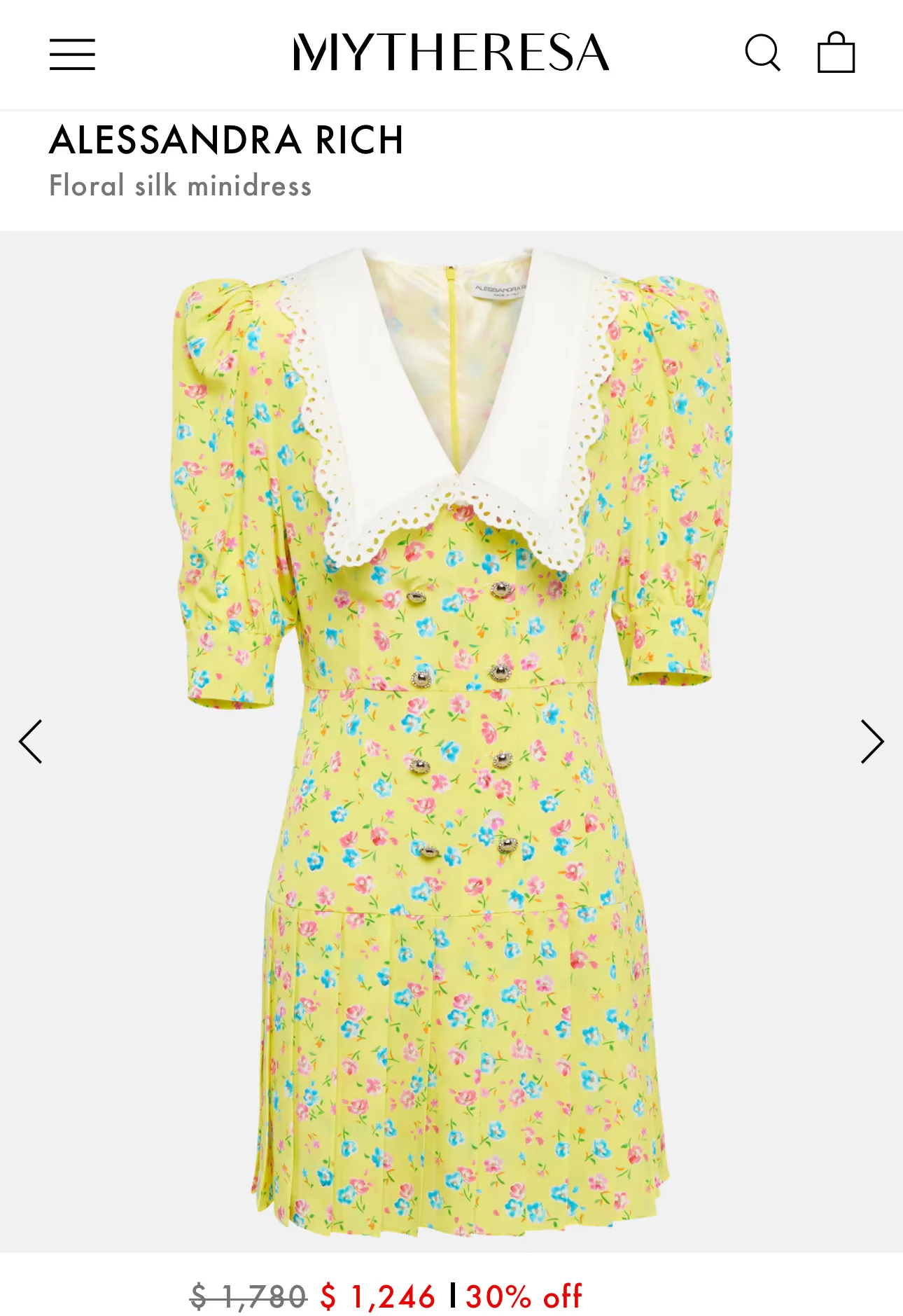Go to the Mytheresa homepage

point(451,53)
